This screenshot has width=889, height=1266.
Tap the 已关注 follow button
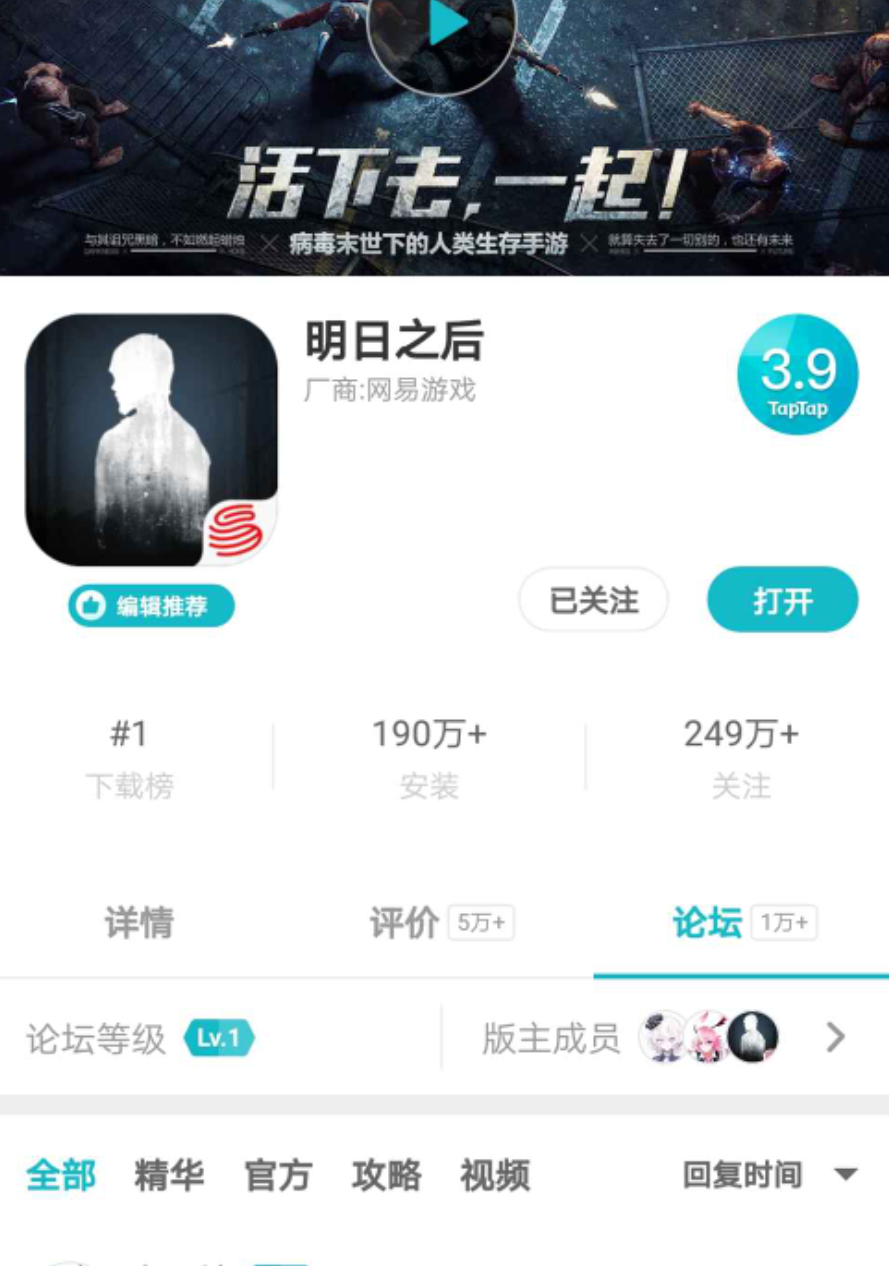[x=593, y=600]
